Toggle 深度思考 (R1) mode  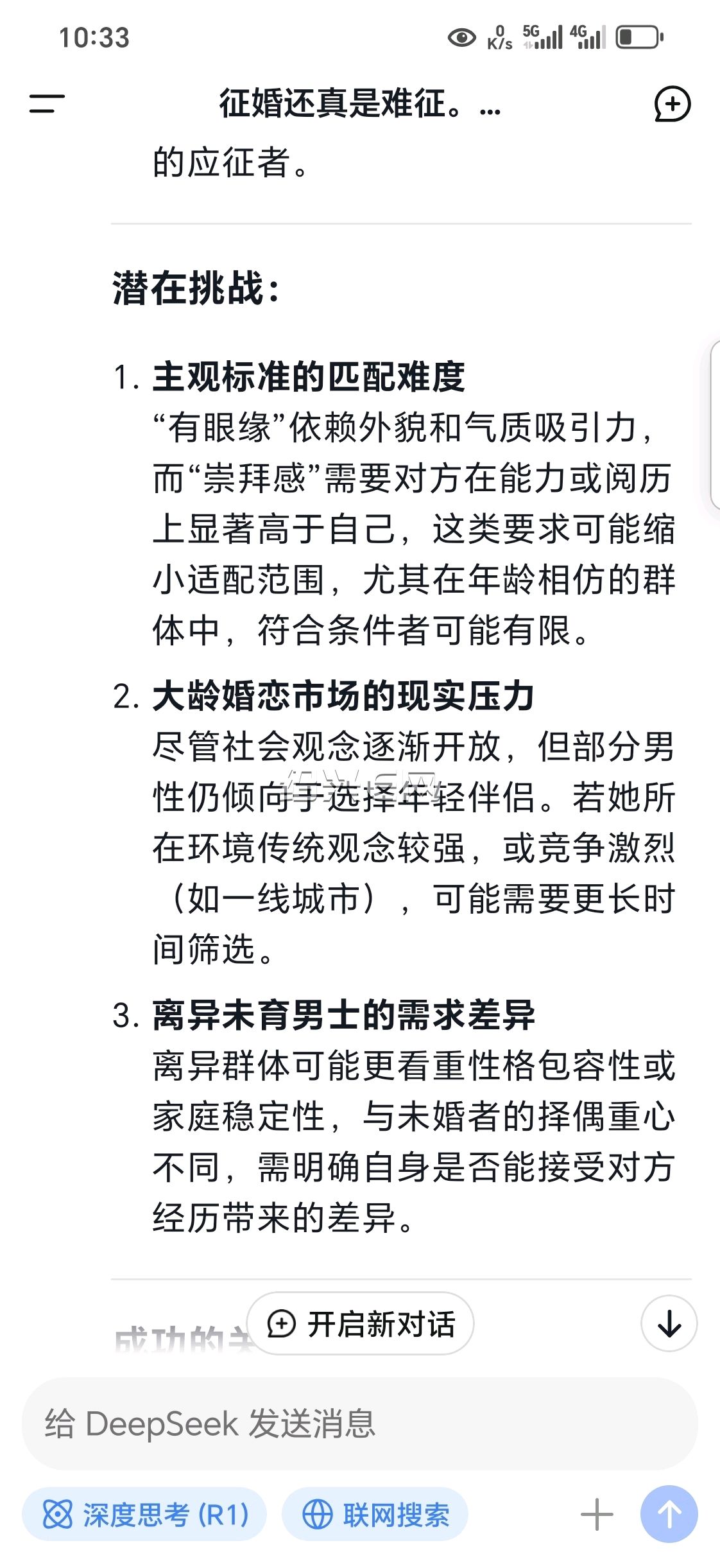144,1515
